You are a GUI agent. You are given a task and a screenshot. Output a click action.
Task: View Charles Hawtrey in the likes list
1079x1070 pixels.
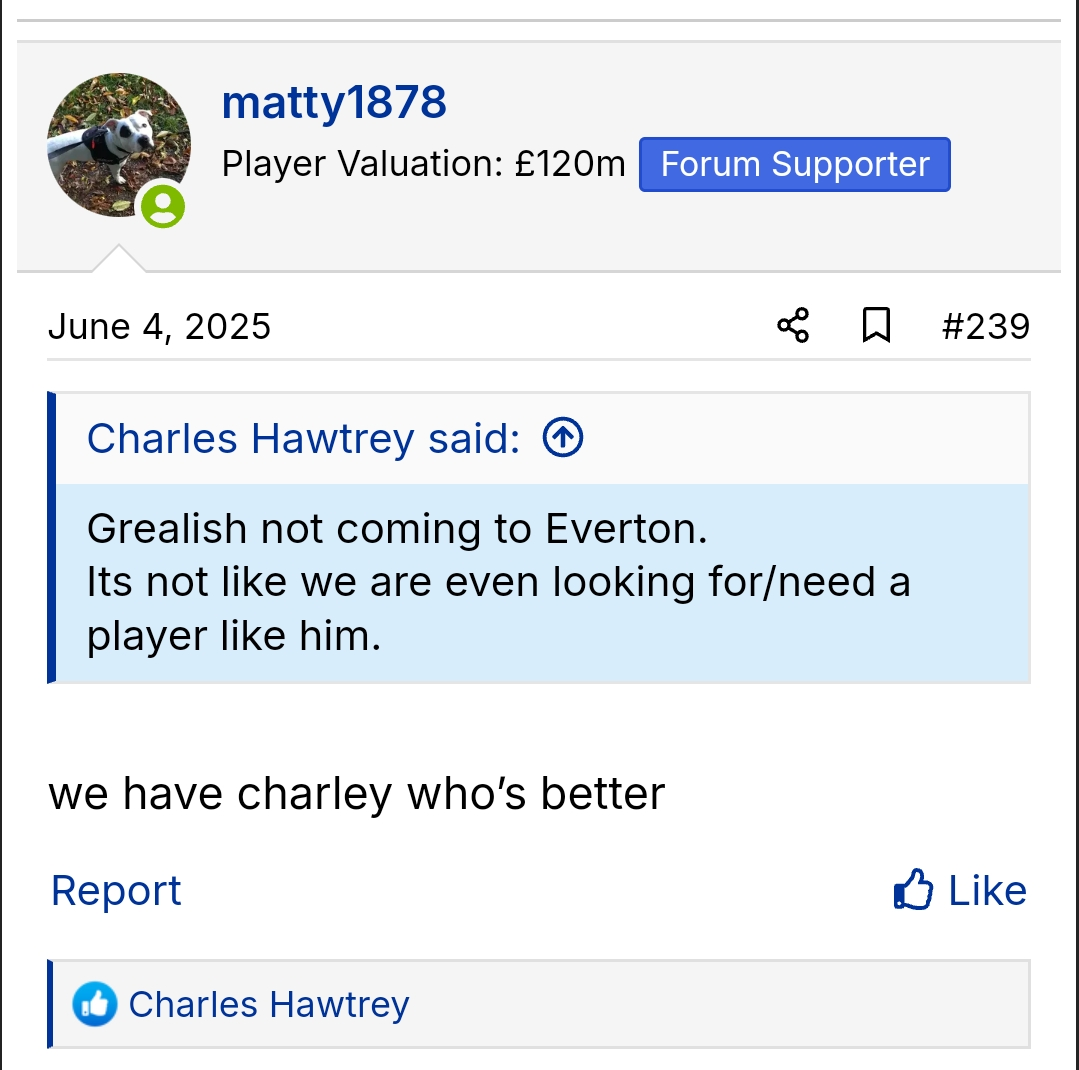pos(269,1004)
